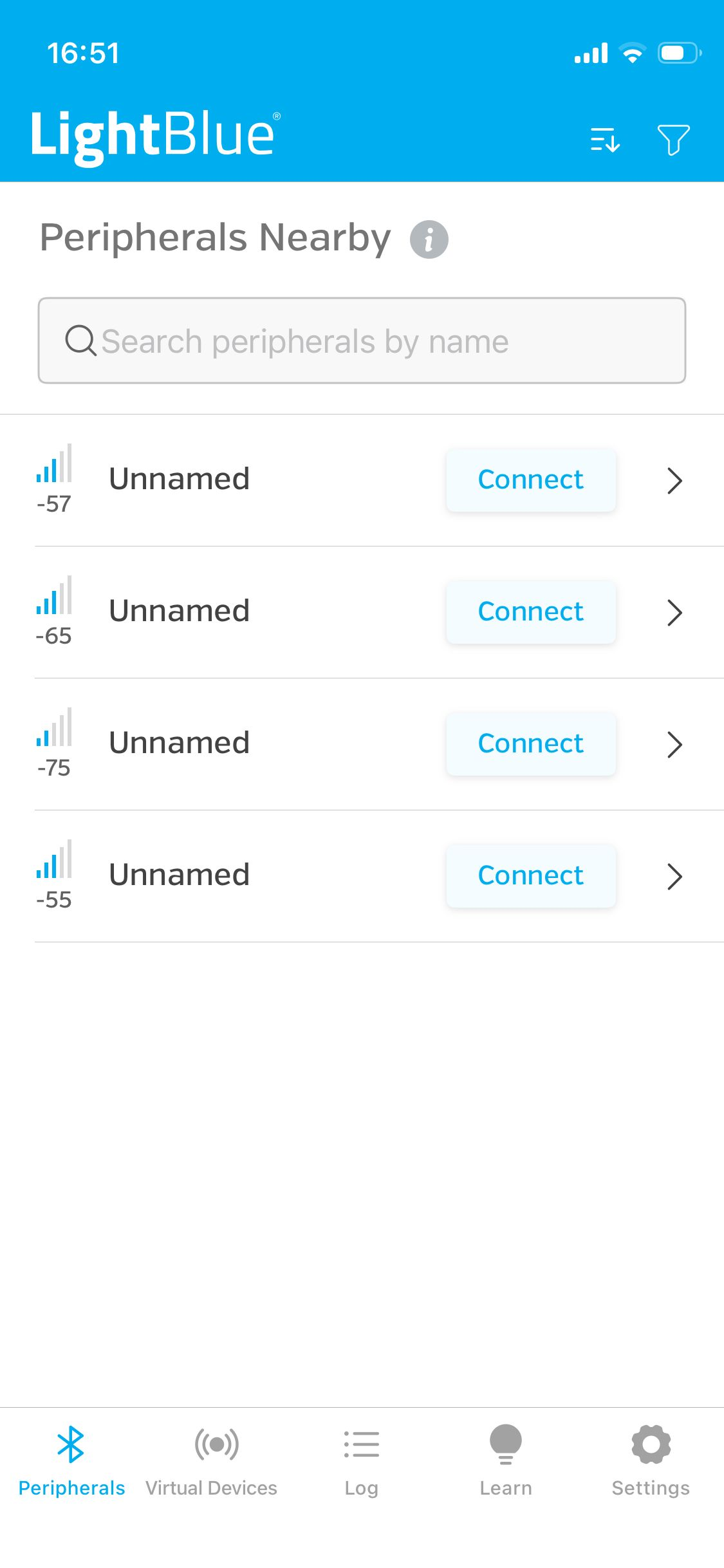Screen dimensions: 724x1568
Task: Select the Peripherals tab
Action: [71, 1461]
